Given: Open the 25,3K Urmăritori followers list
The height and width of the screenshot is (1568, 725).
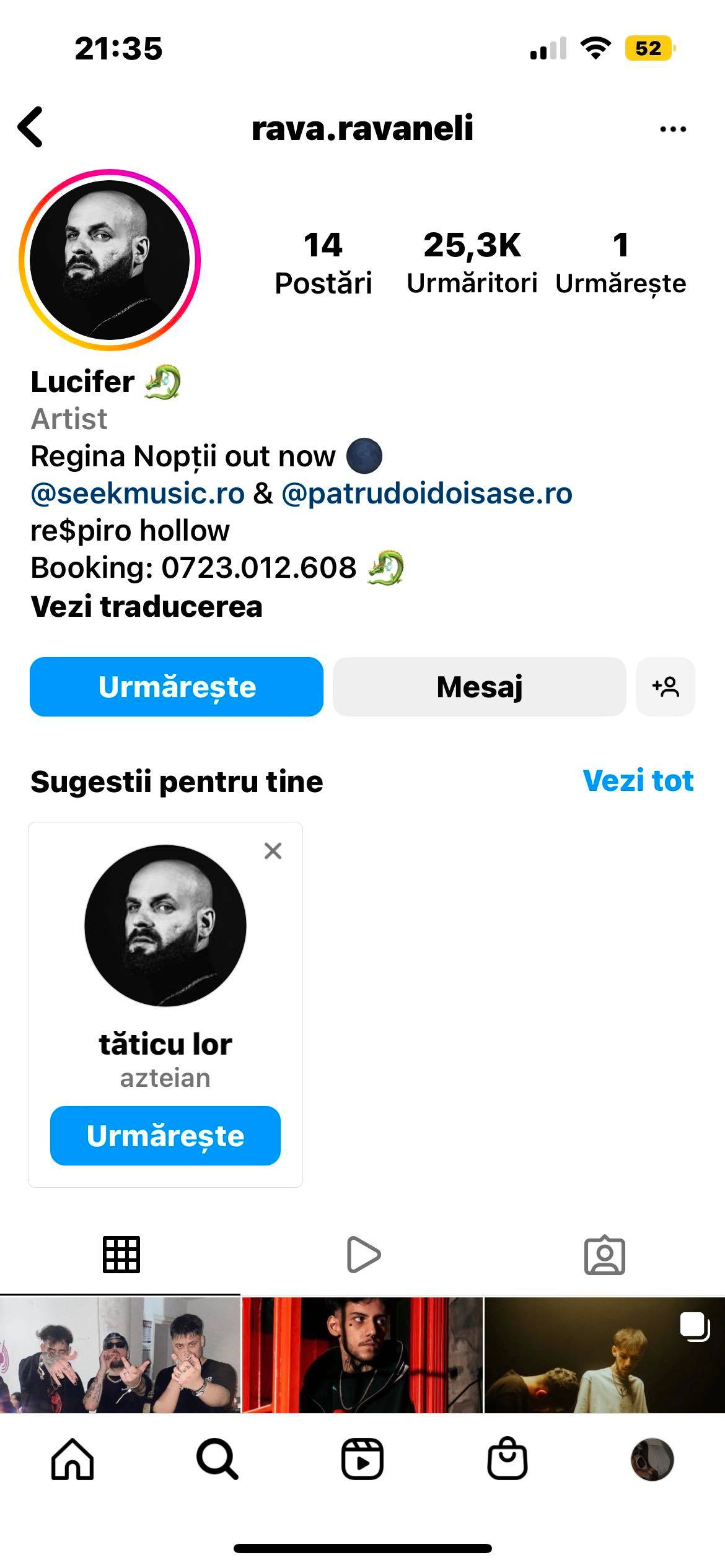Looking at the screenshot, I should [472, 262].
